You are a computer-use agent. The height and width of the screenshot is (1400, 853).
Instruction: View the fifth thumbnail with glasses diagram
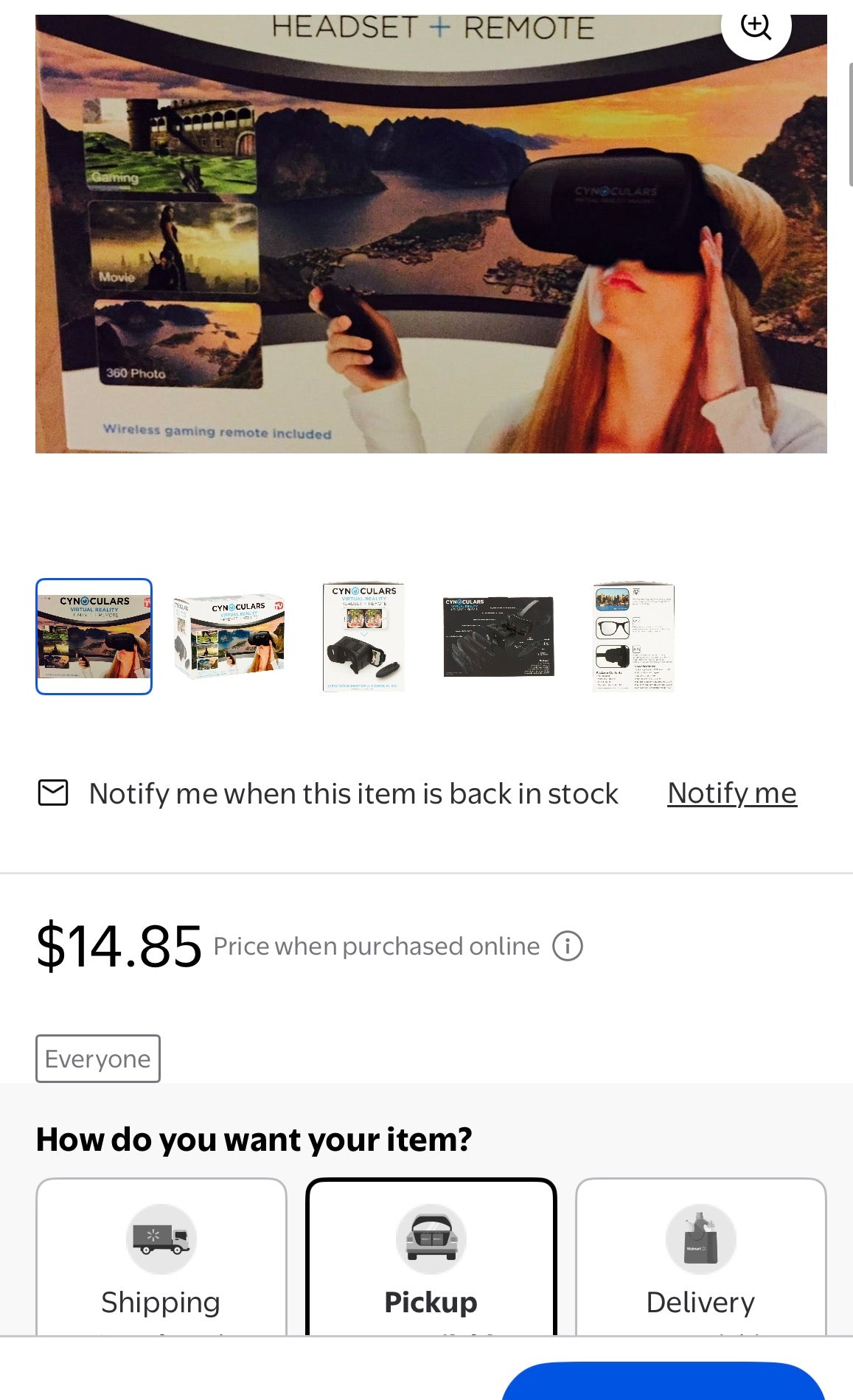coord(633,636)
